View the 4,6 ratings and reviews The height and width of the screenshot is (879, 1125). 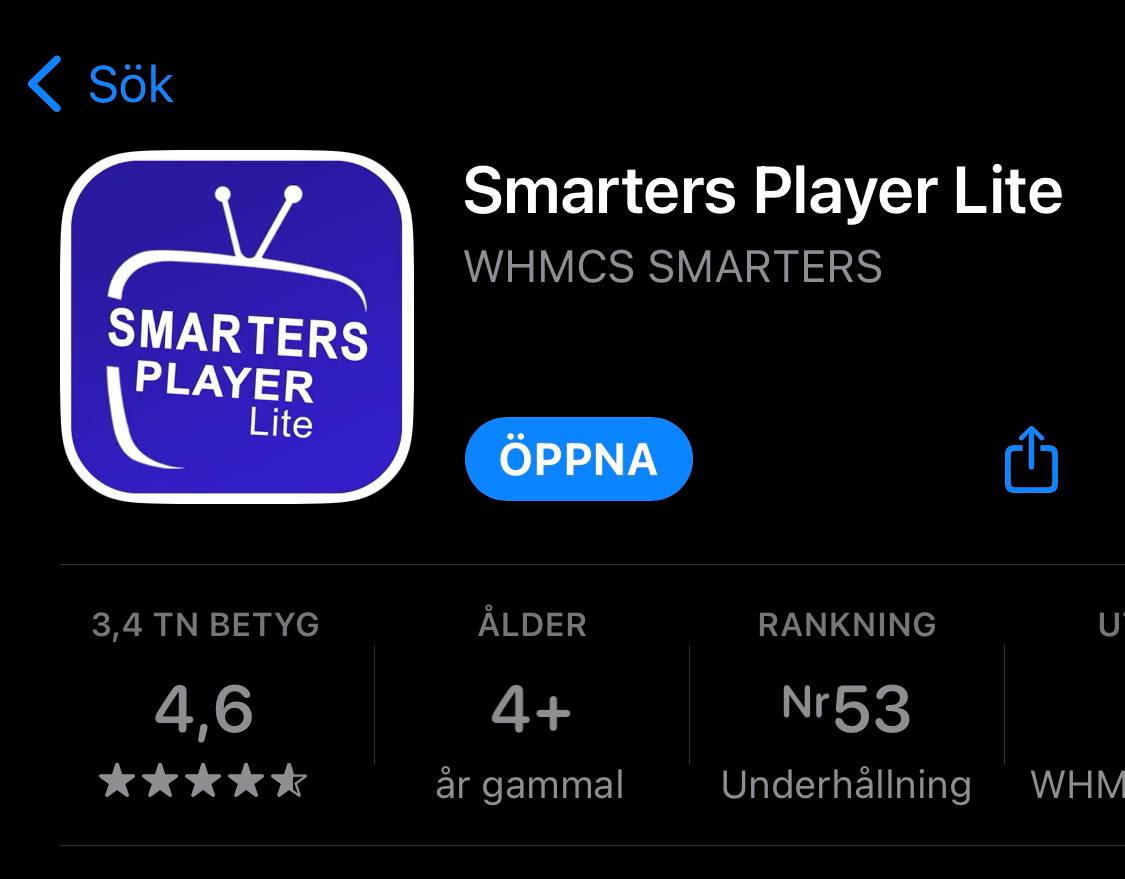[205, 710]
